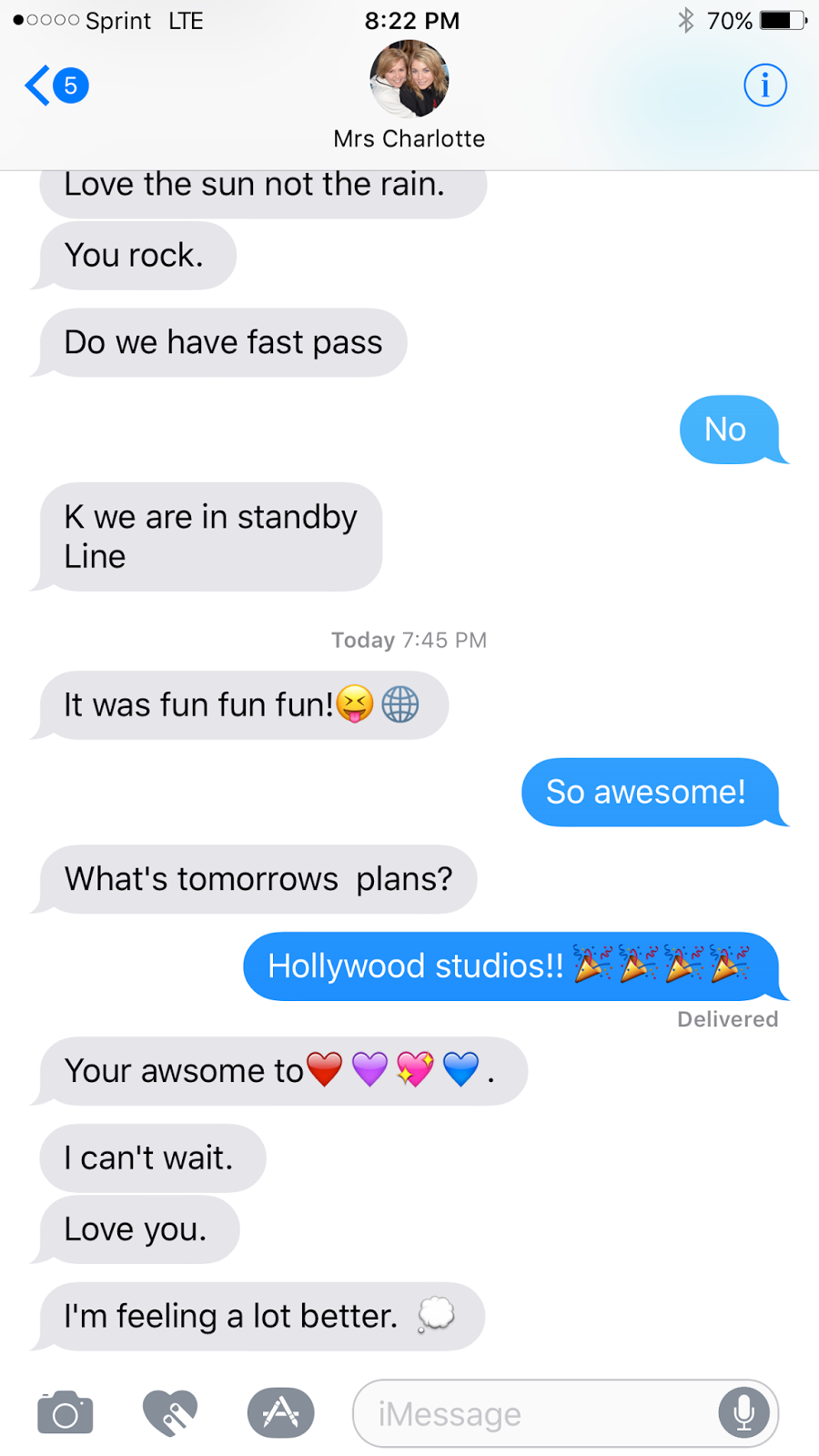Image resolution: width=819 pixels, height=1456 pixels.
Task: Record an audio message with the microphone
Action: (x=743, y=1413)
